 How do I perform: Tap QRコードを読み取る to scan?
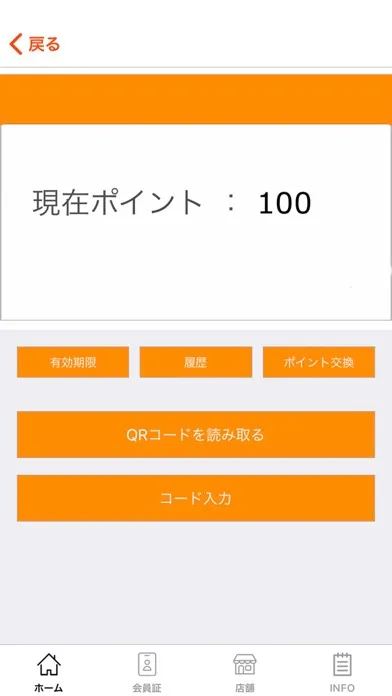196,435
